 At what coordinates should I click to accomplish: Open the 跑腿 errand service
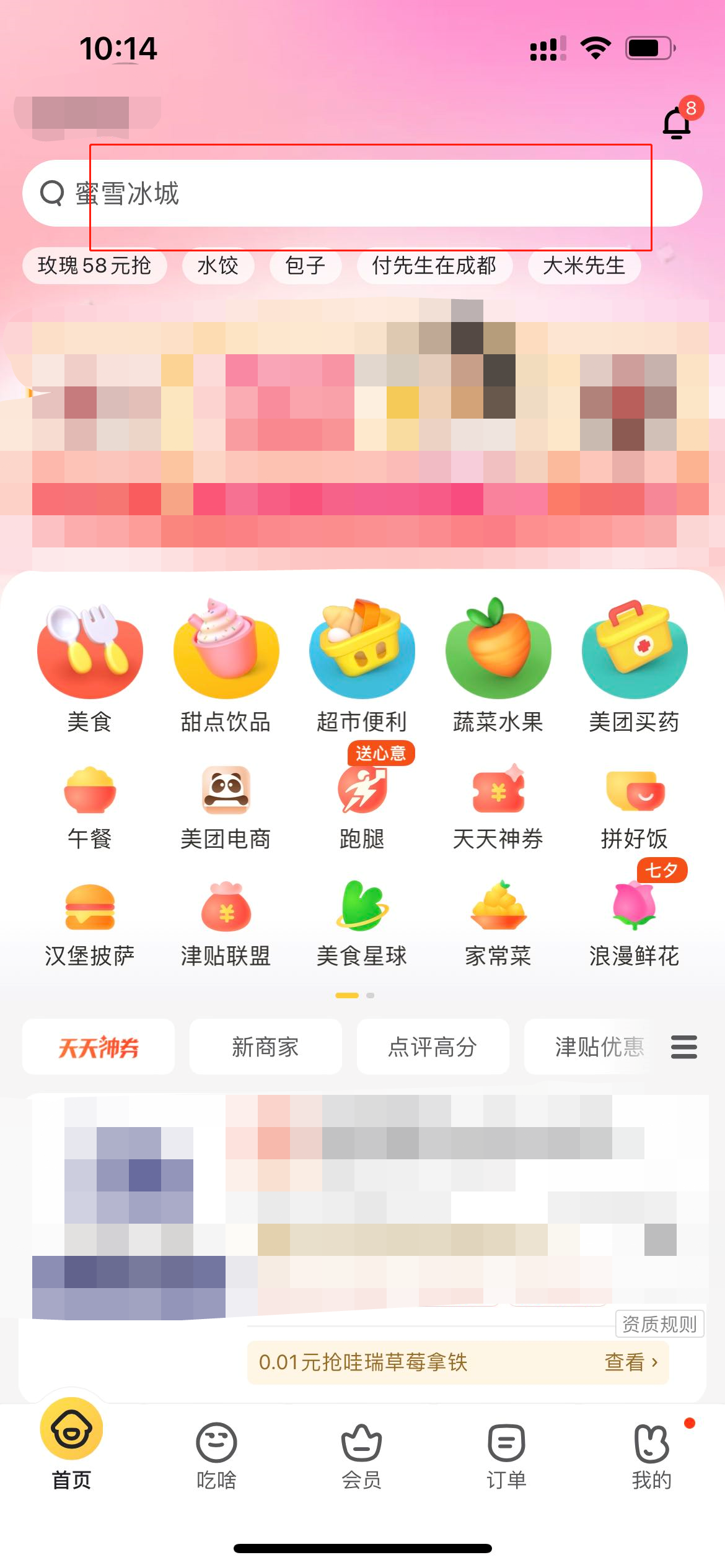362,806
